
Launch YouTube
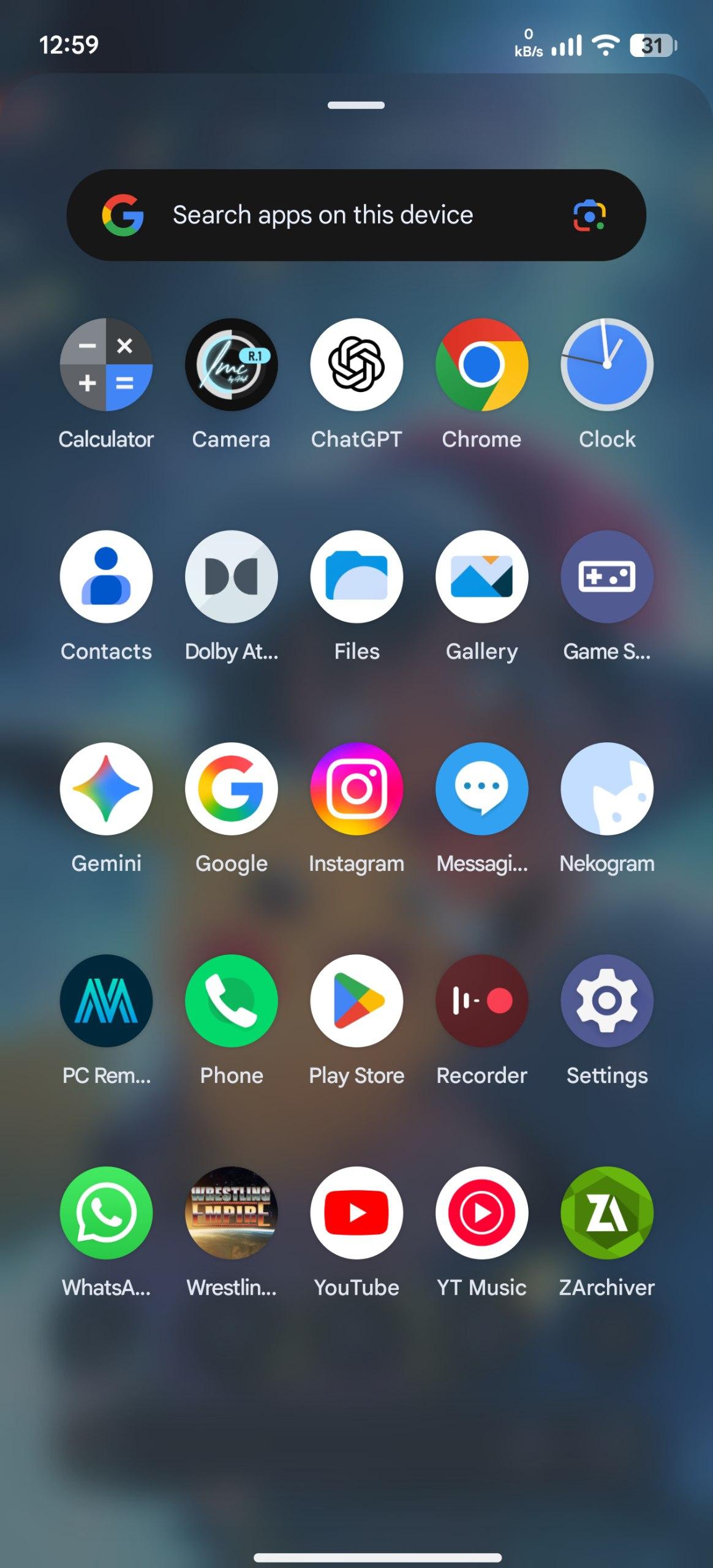coord(356,1213)
